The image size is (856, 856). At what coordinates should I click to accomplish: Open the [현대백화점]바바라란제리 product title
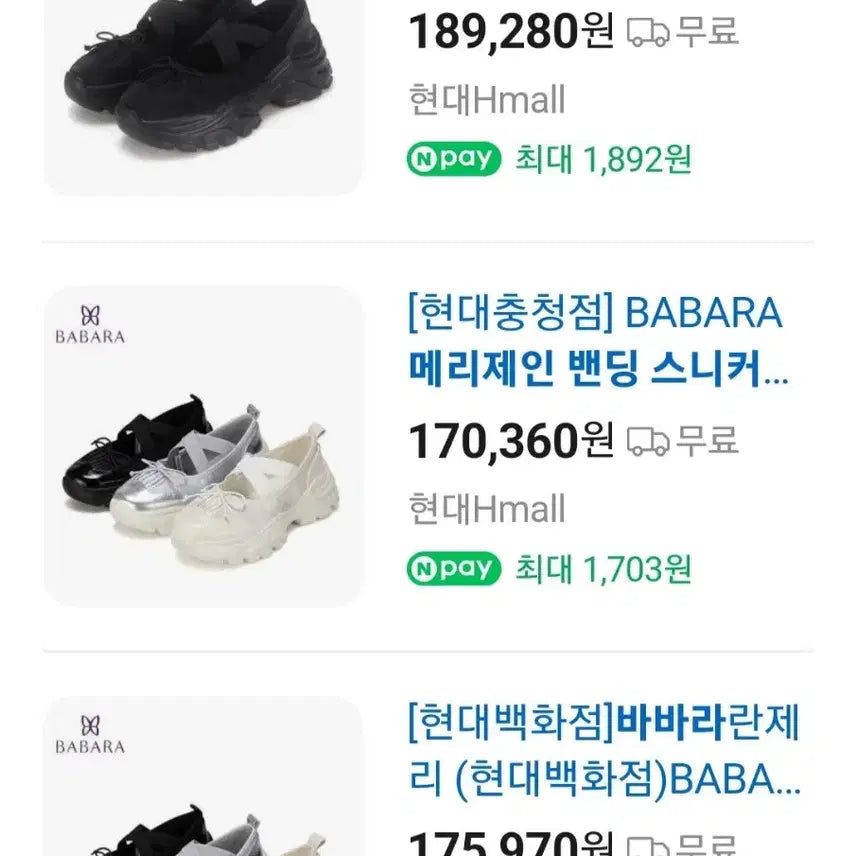(x=604, y=750)
